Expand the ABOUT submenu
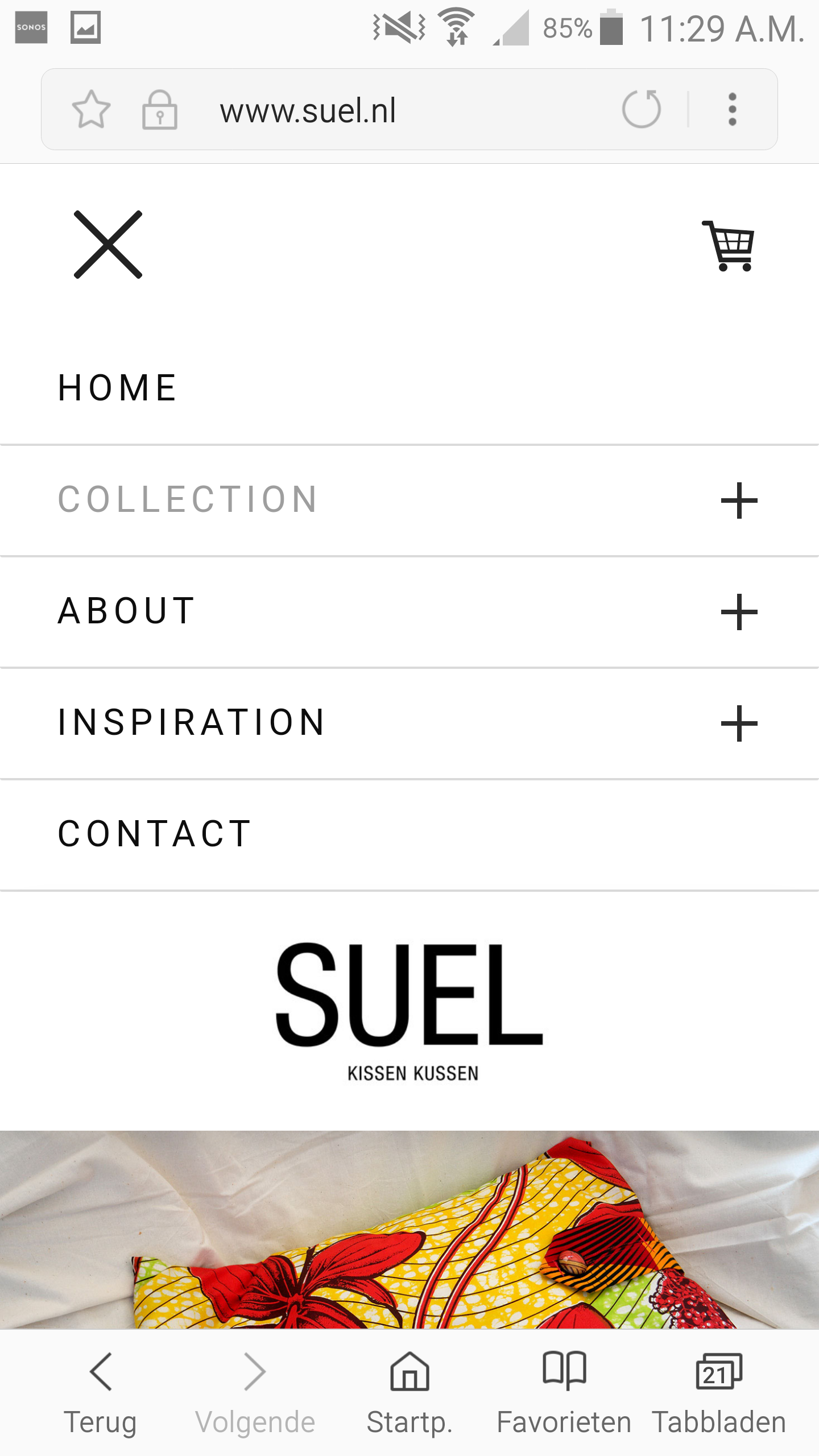This screenshot has height=1456, width=819. [739, 612]
